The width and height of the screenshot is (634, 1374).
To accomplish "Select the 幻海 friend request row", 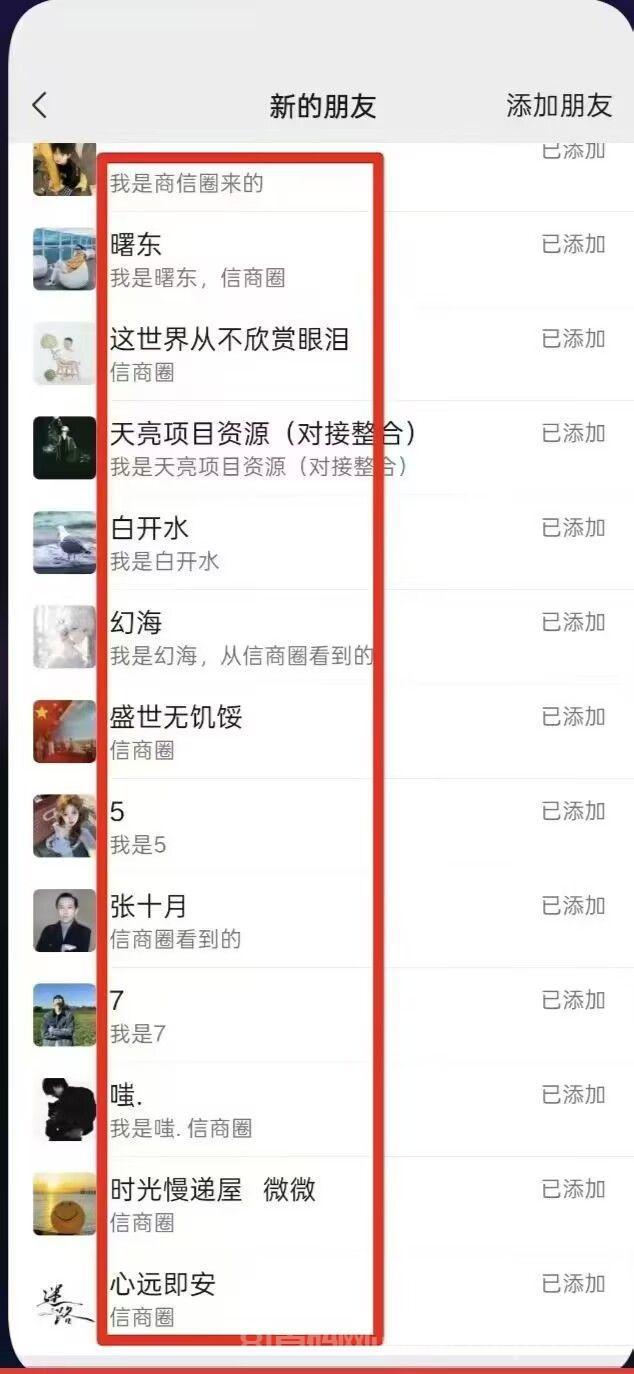I will (x=300, y=637).
